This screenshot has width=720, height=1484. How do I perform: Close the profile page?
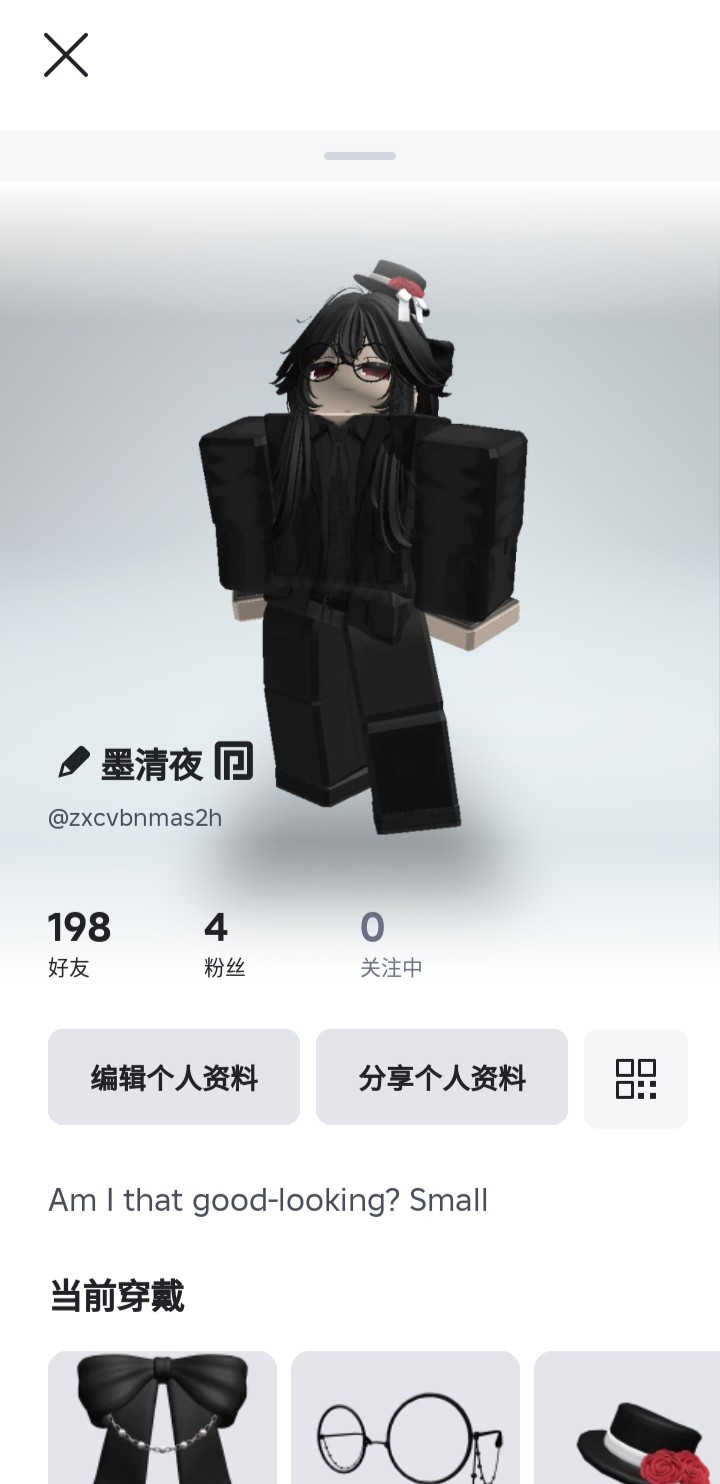pos(66,55)
